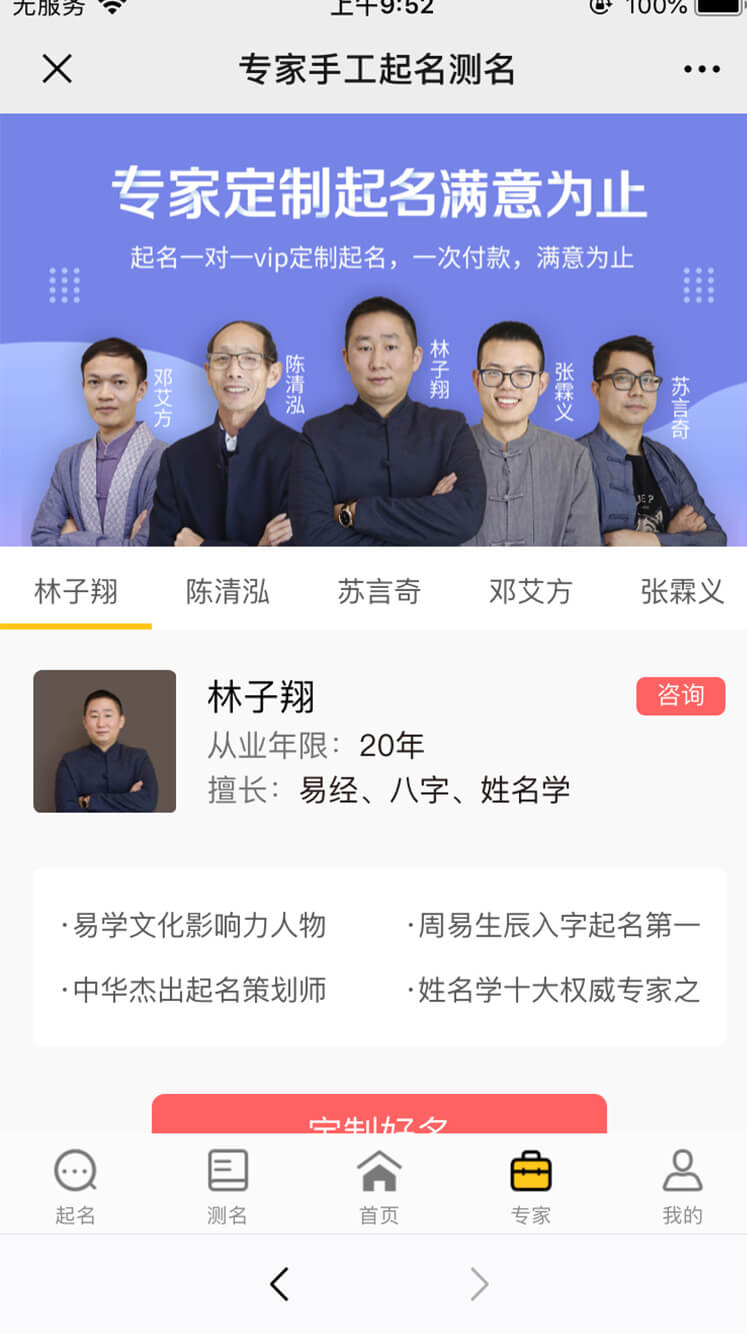747x1334 pixels.
Task: Open the 专家定制起名 banner
Action: tap(373, 330)
